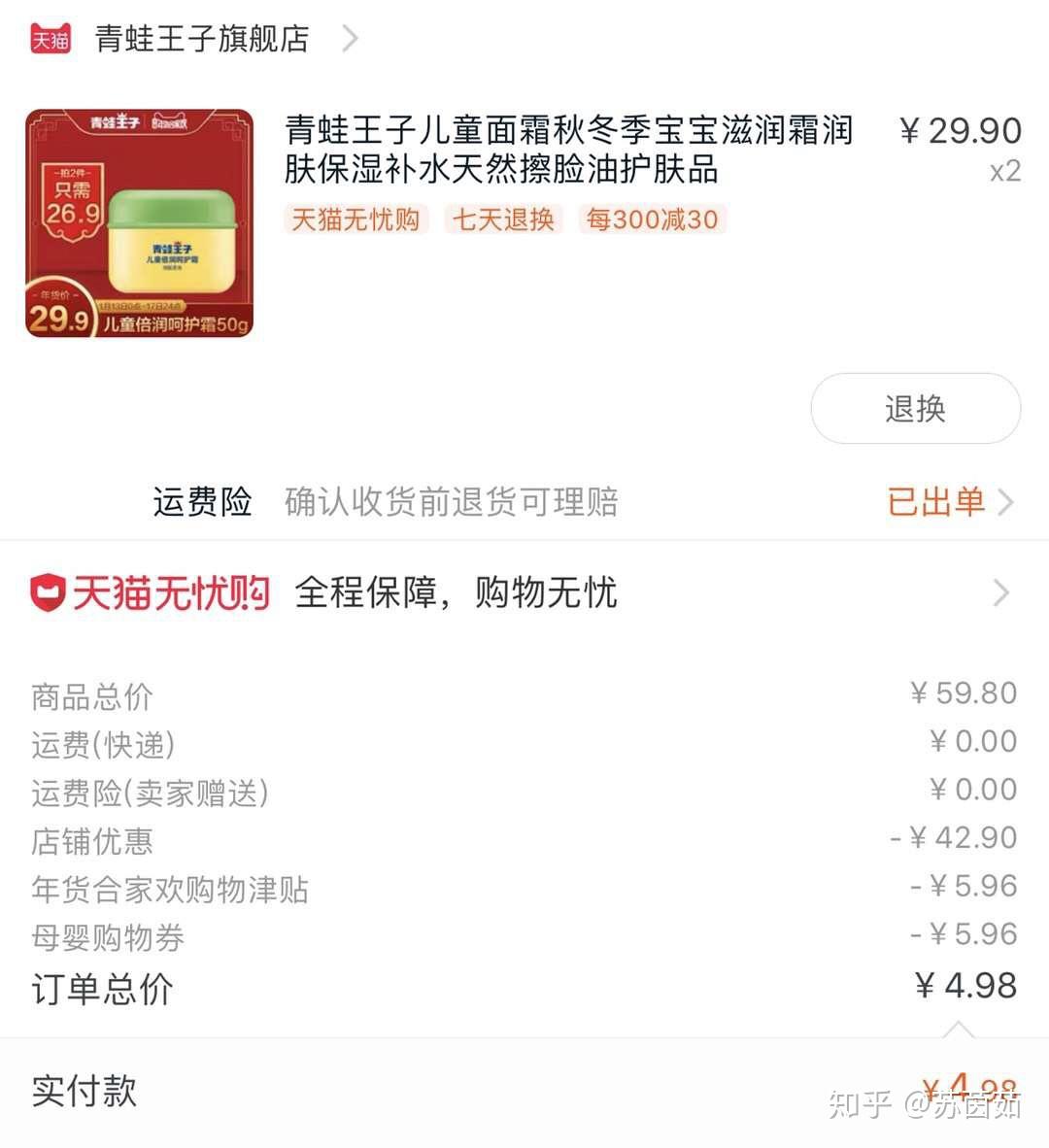Click the 年货合家欢购物津贴 subsidy row
Viewport: 1049px width, 1148px height.
[x=167, y=889]
